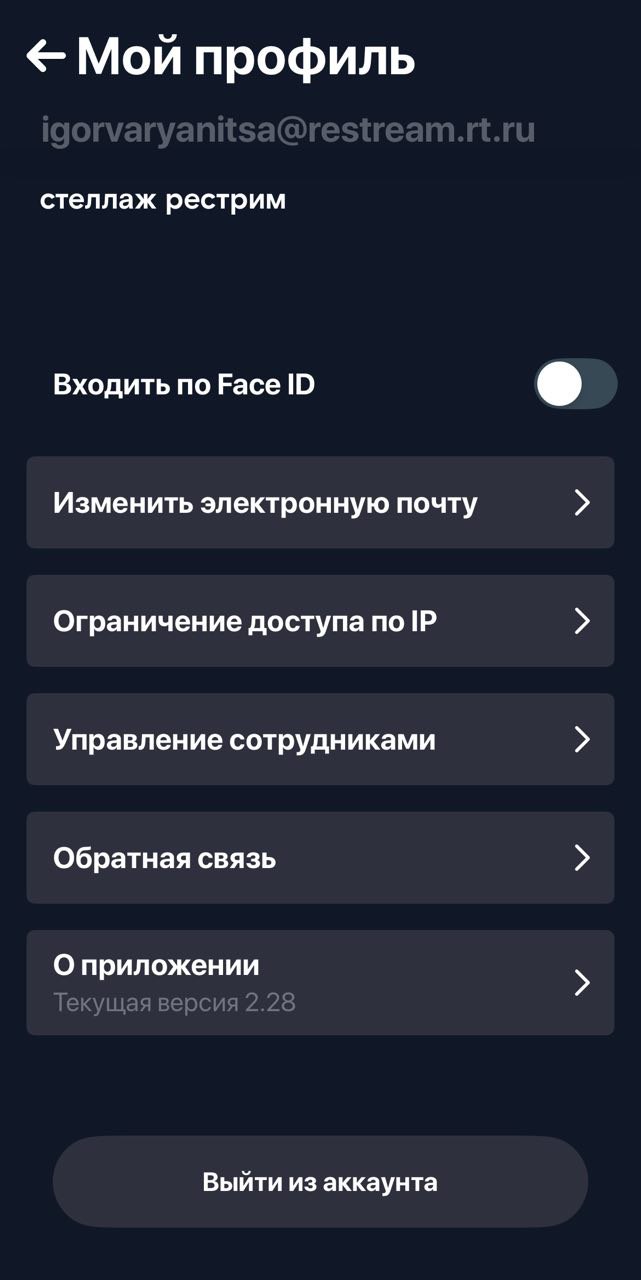Open Изменить электронную почту

click(x=320, y=502)
